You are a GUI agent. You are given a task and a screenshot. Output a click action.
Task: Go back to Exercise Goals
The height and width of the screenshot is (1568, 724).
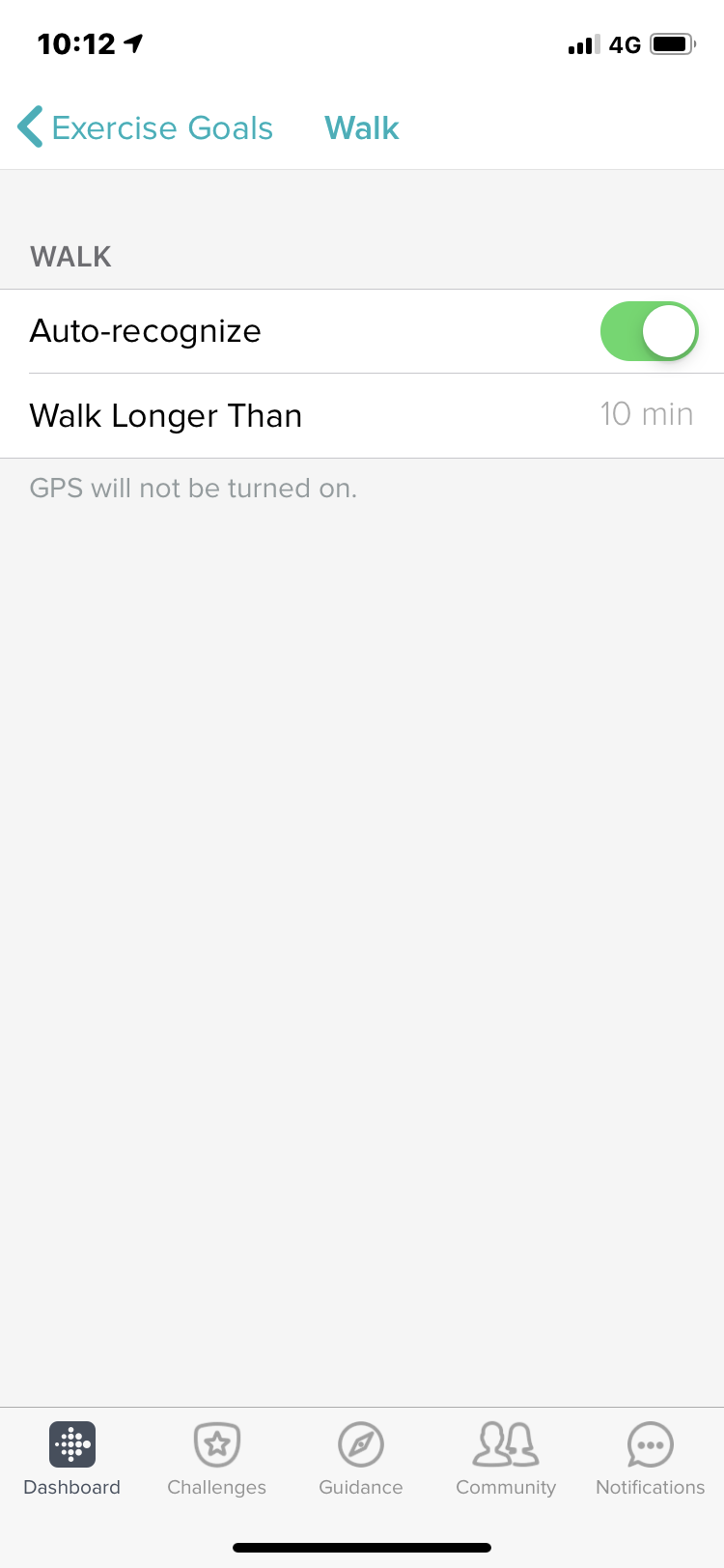[145, 128]
